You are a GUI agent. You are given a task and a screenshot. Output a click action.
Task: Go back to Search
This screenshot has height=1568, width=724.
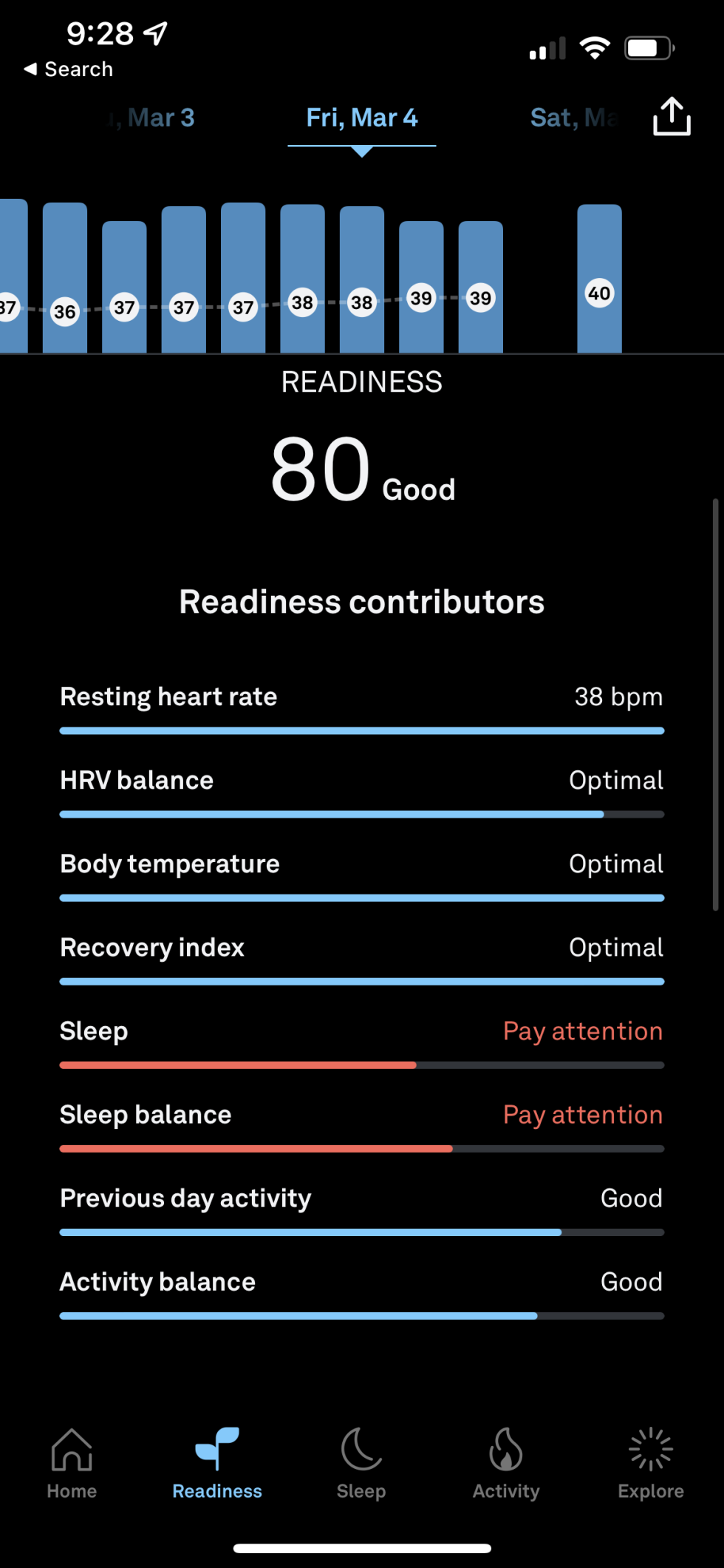point(69,69)
